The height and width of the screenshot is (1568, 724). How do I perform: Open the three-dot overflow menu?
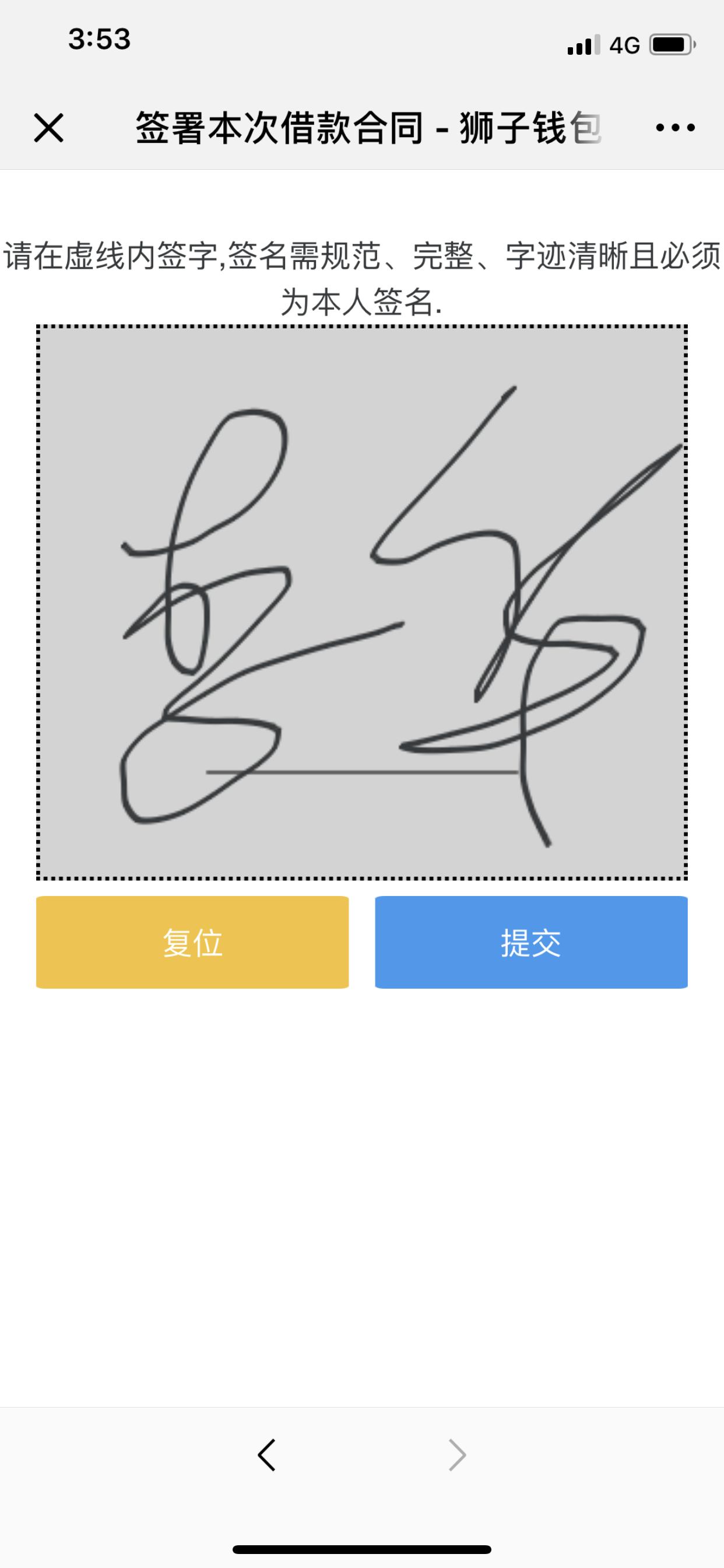[676, 128]
